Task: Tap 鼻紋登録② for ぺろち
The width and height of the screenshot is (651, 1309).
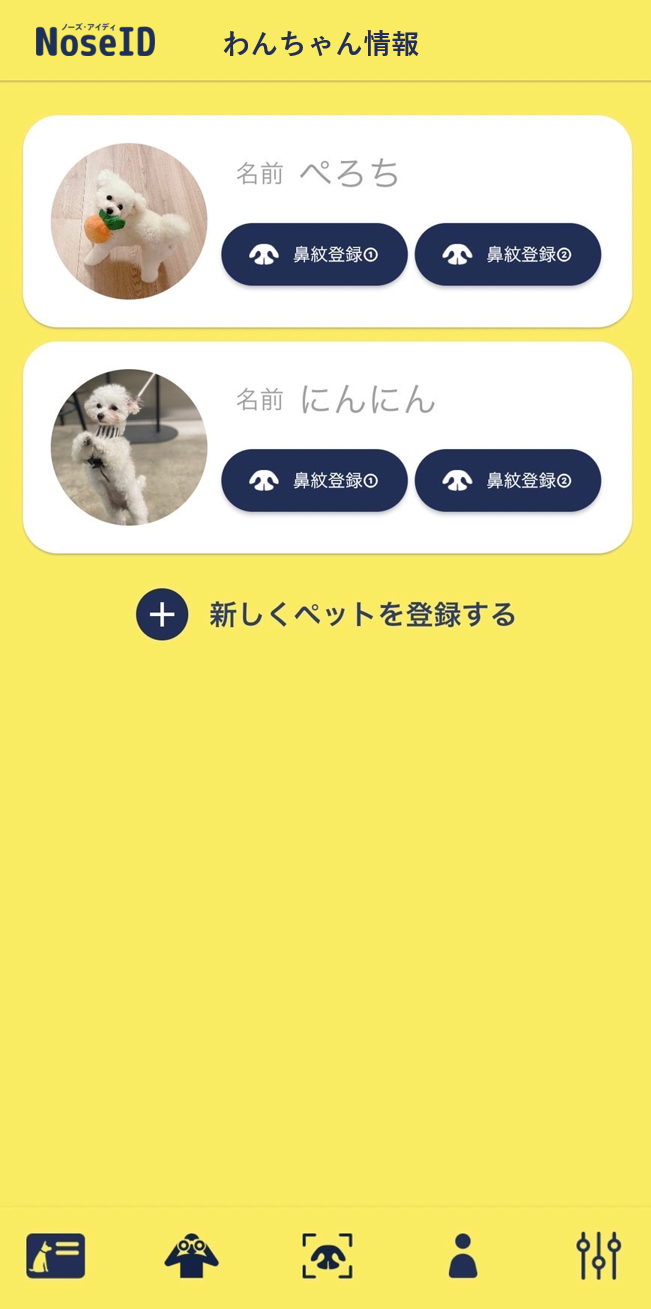Action: coord(508,254)
